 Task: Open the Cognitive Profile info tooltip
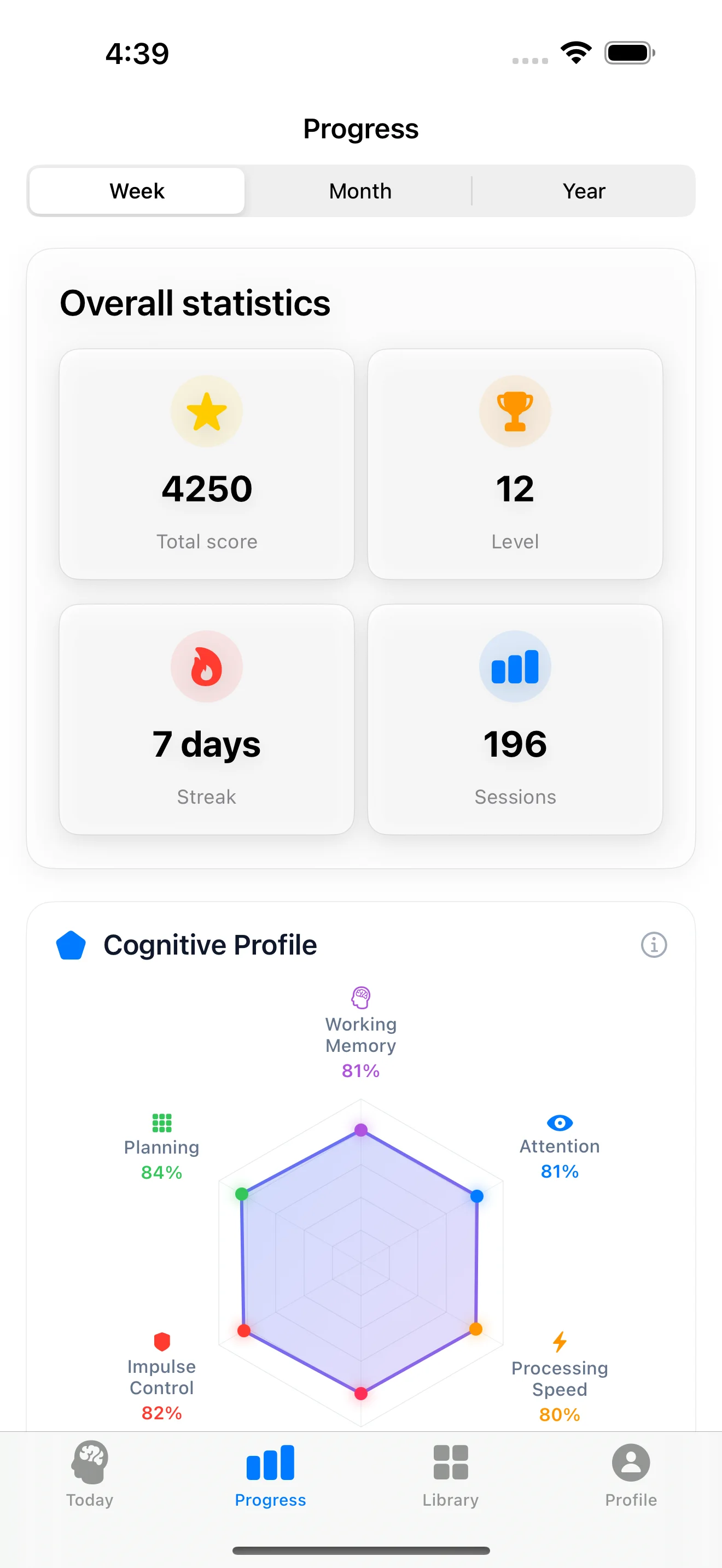(653, 945)
